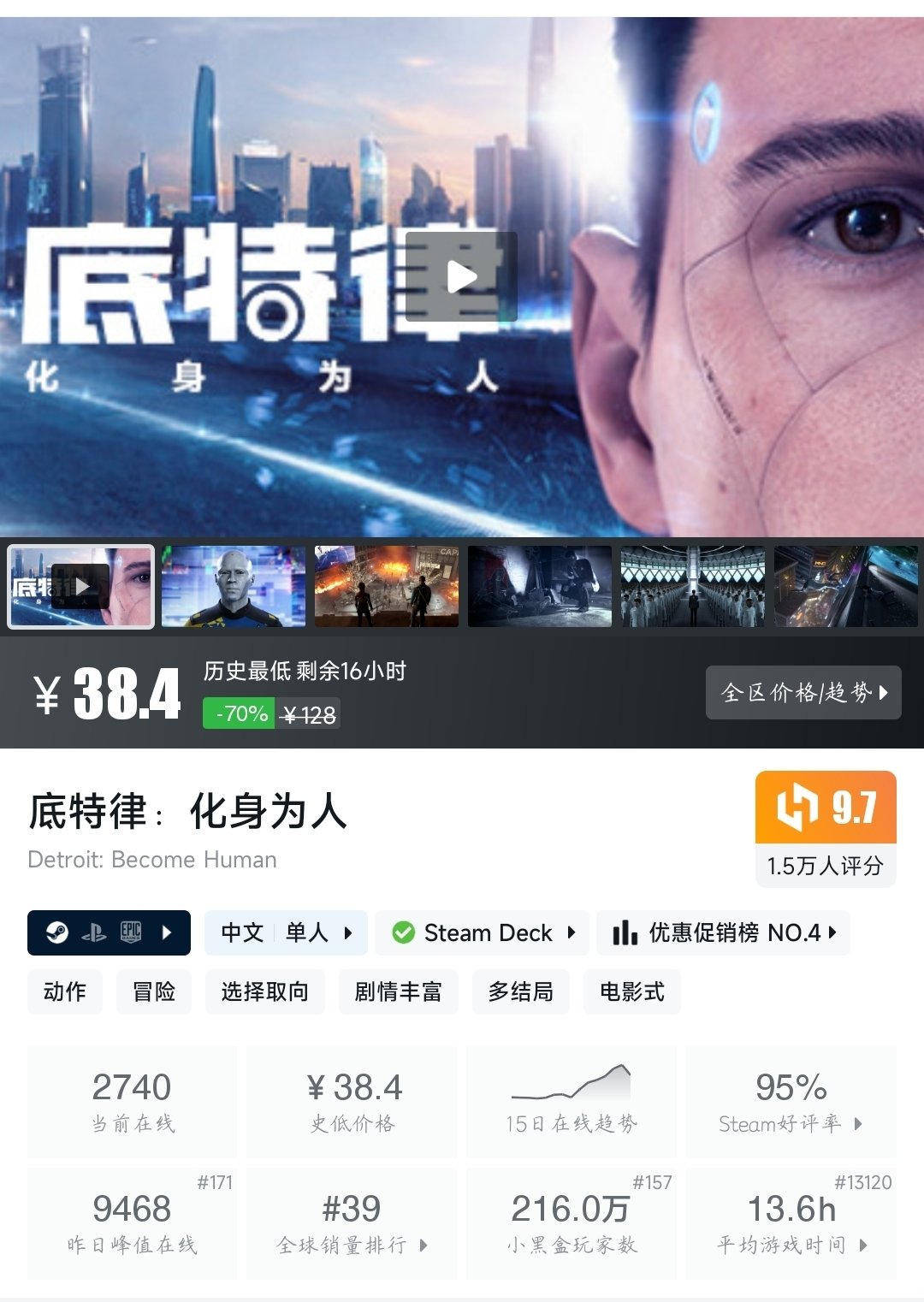924x1302 pixels.
Task: Tap the 电影式 tag
Action: pyautogui.click(x=632, y=991)
